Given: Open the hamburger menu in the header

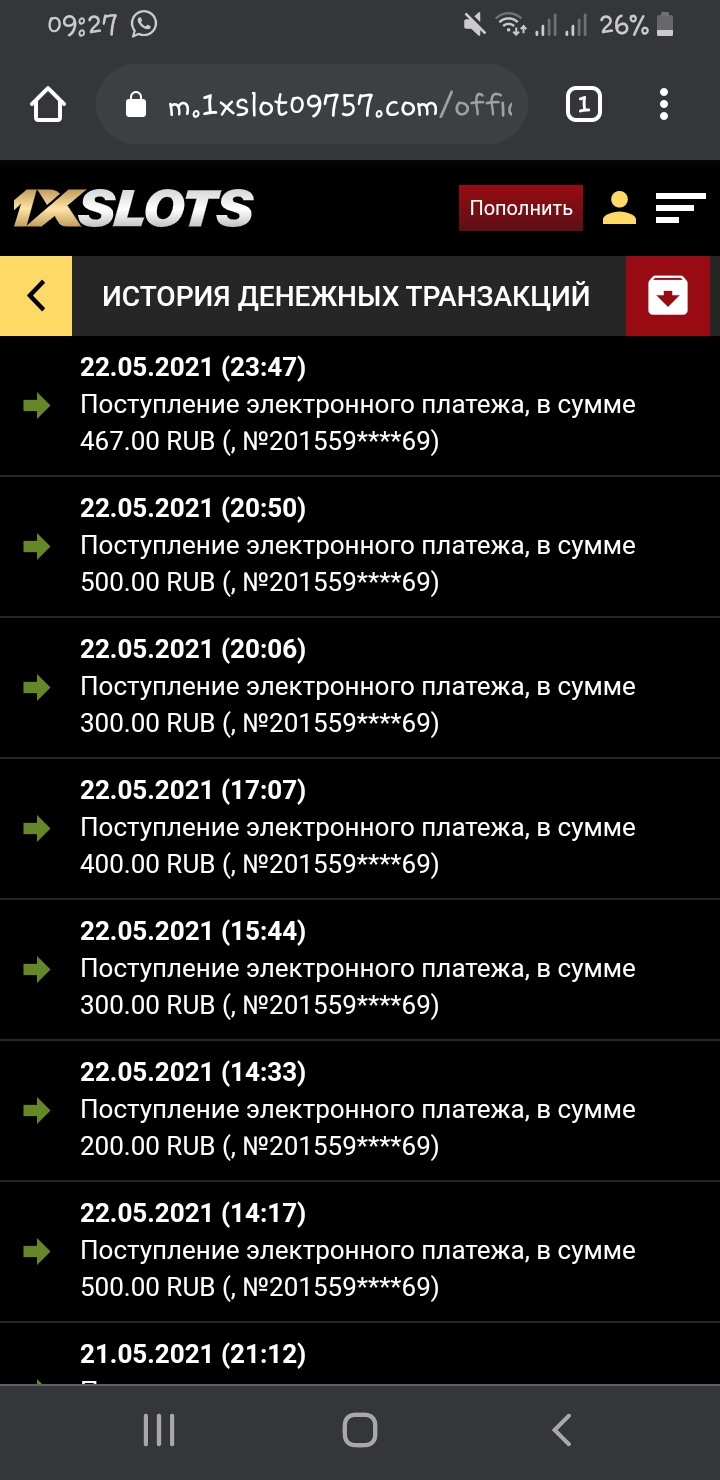Looking at the screenshot, I should 681,208.
